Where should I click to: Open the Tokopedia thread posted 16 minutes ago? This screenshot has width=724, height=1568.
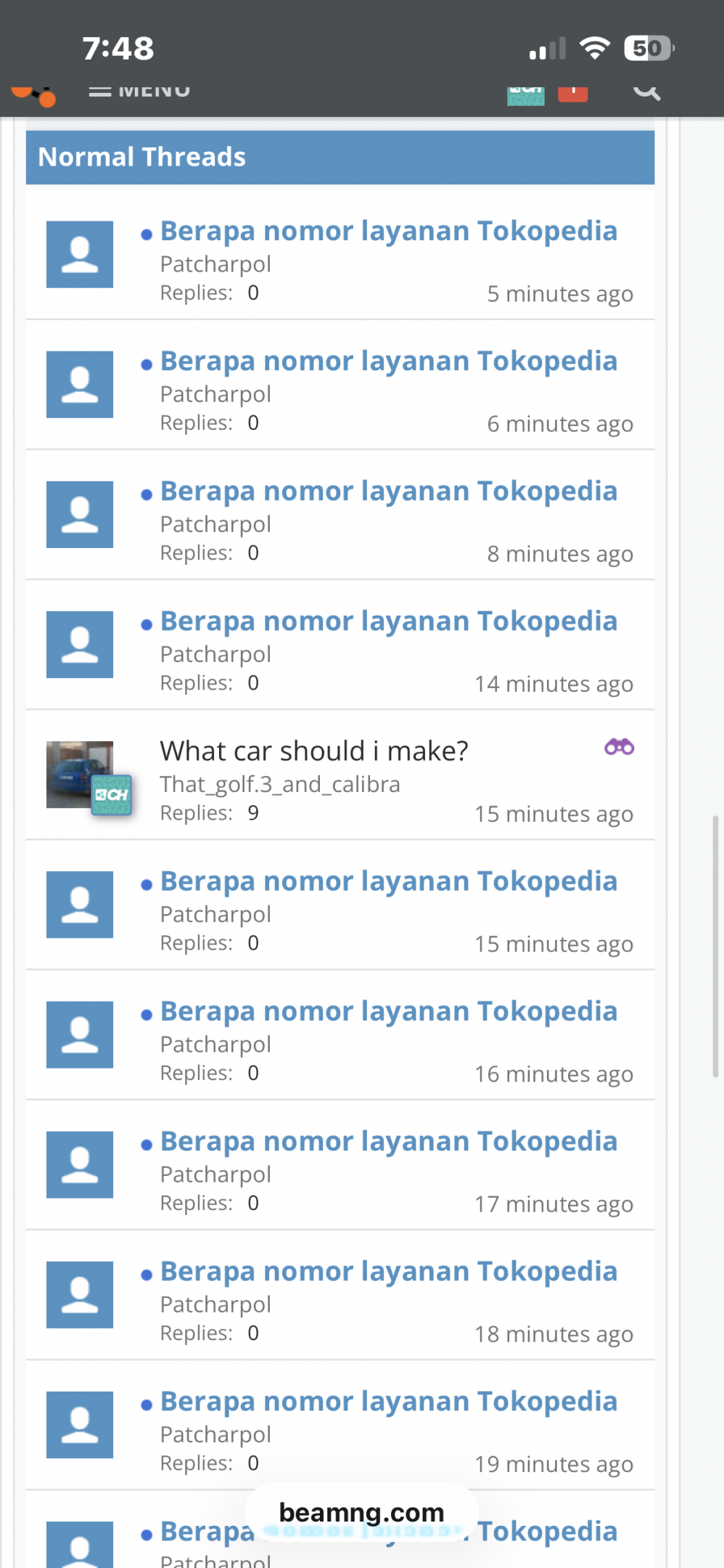pyautogui.click(x=388, y=1011)
